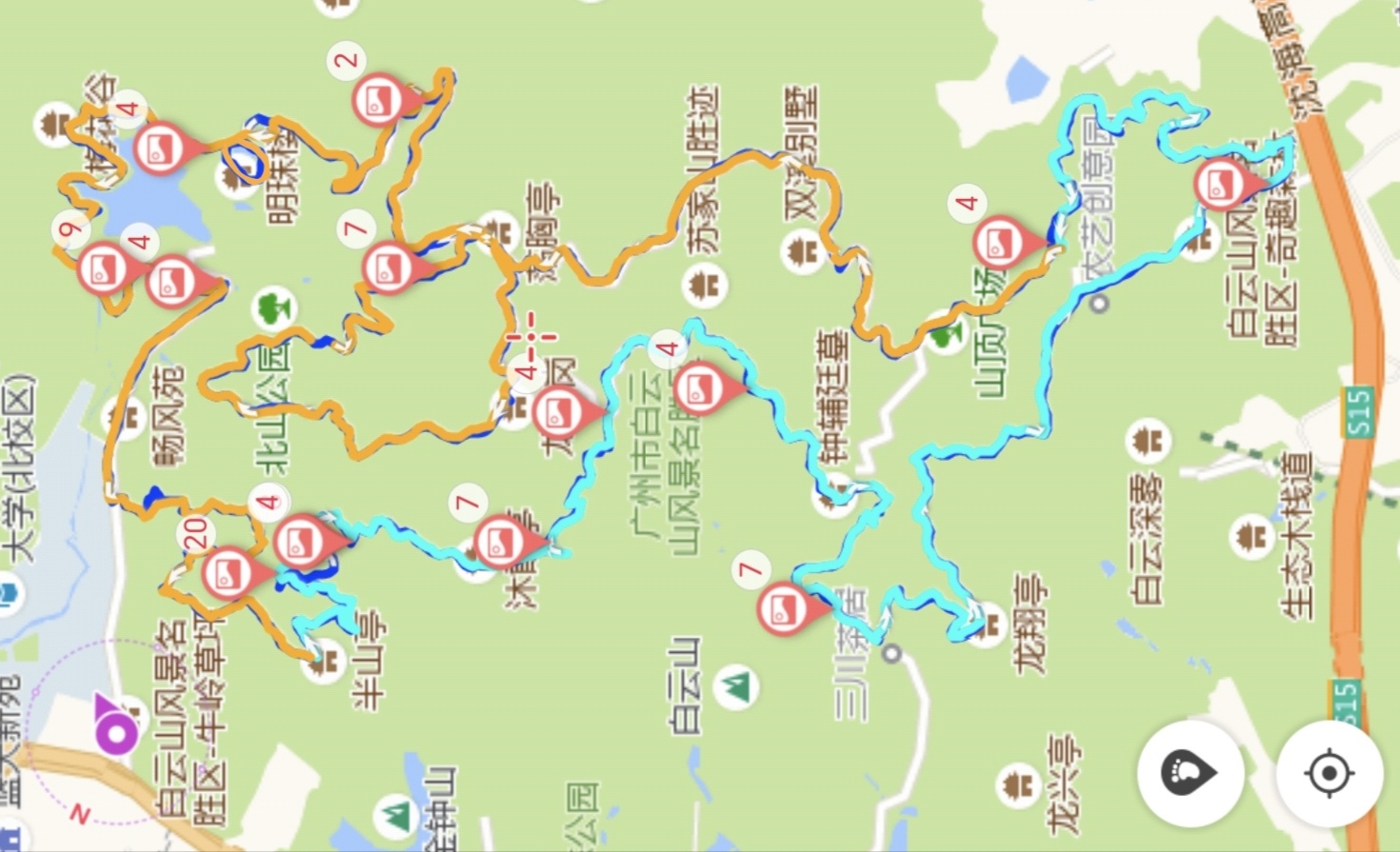
Task: Tap the footprint track button
Action: [x=1190, y=773]
